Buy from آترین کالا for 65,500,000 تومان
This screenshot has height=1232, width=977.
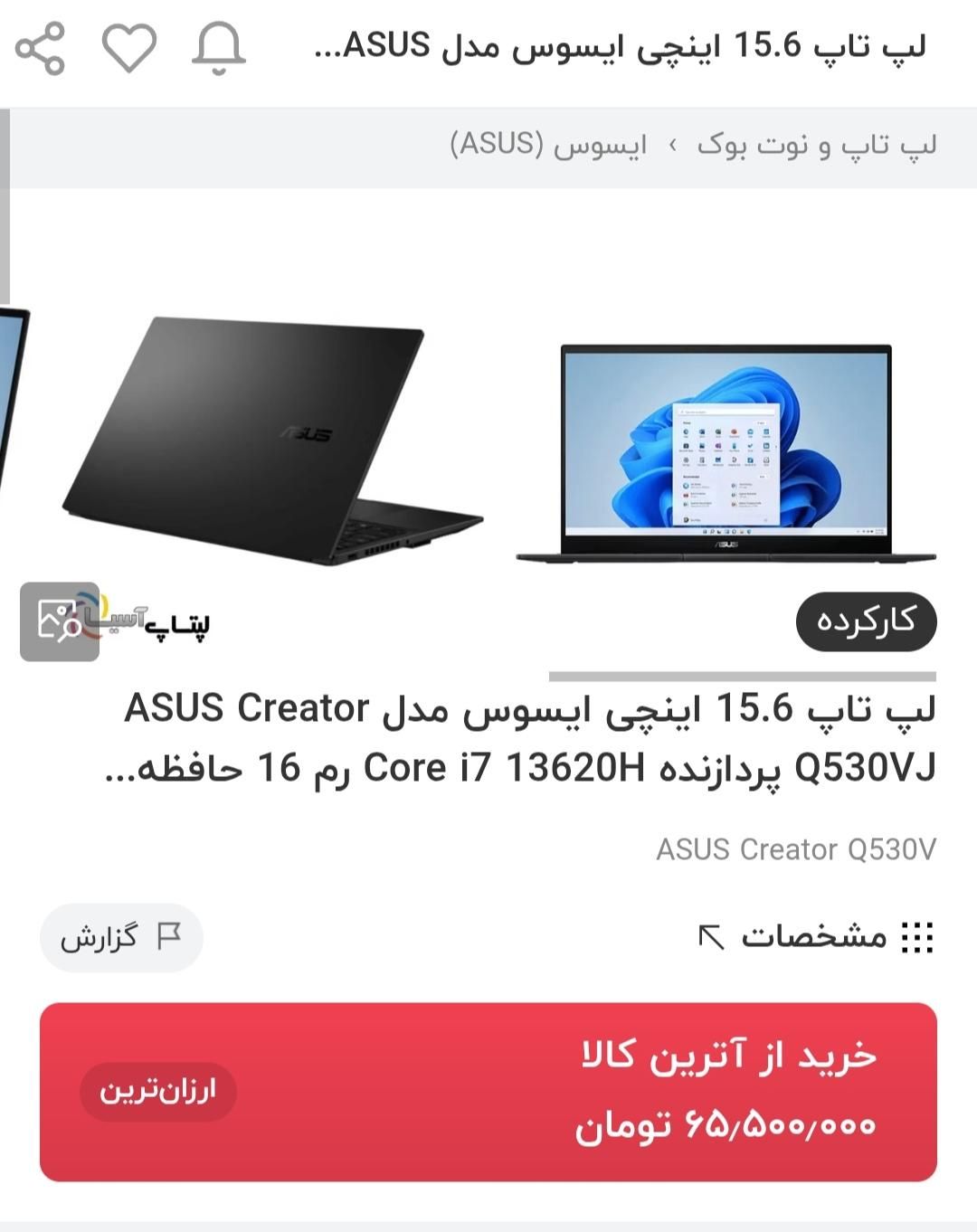(488, 1092)
